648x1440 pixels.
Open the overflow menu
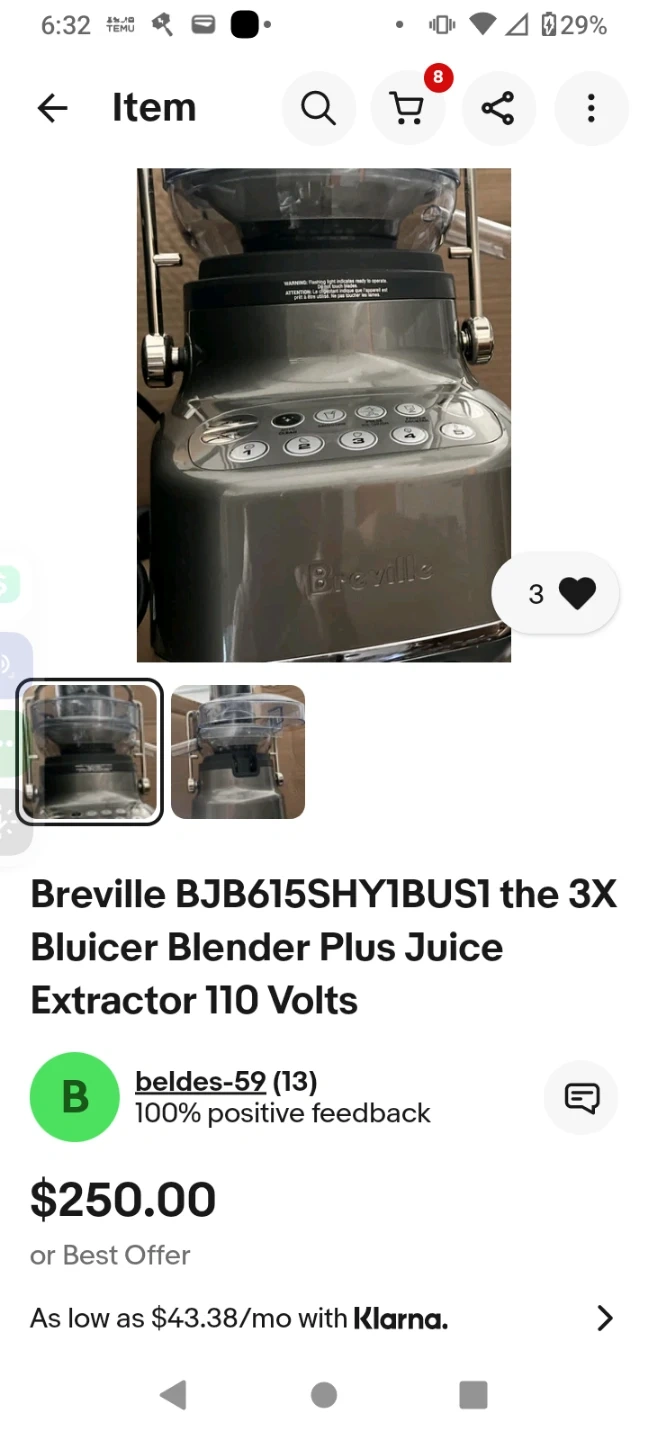591,108
